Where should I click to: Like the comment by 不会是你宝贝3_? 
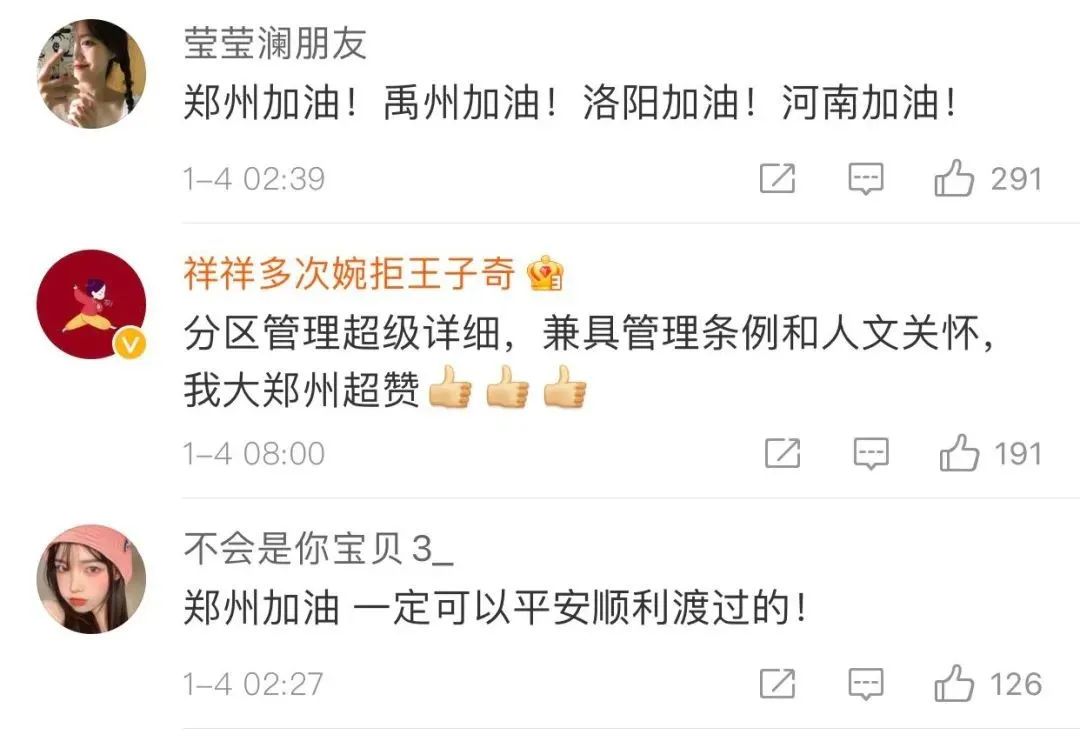click(x=954, y=684)
